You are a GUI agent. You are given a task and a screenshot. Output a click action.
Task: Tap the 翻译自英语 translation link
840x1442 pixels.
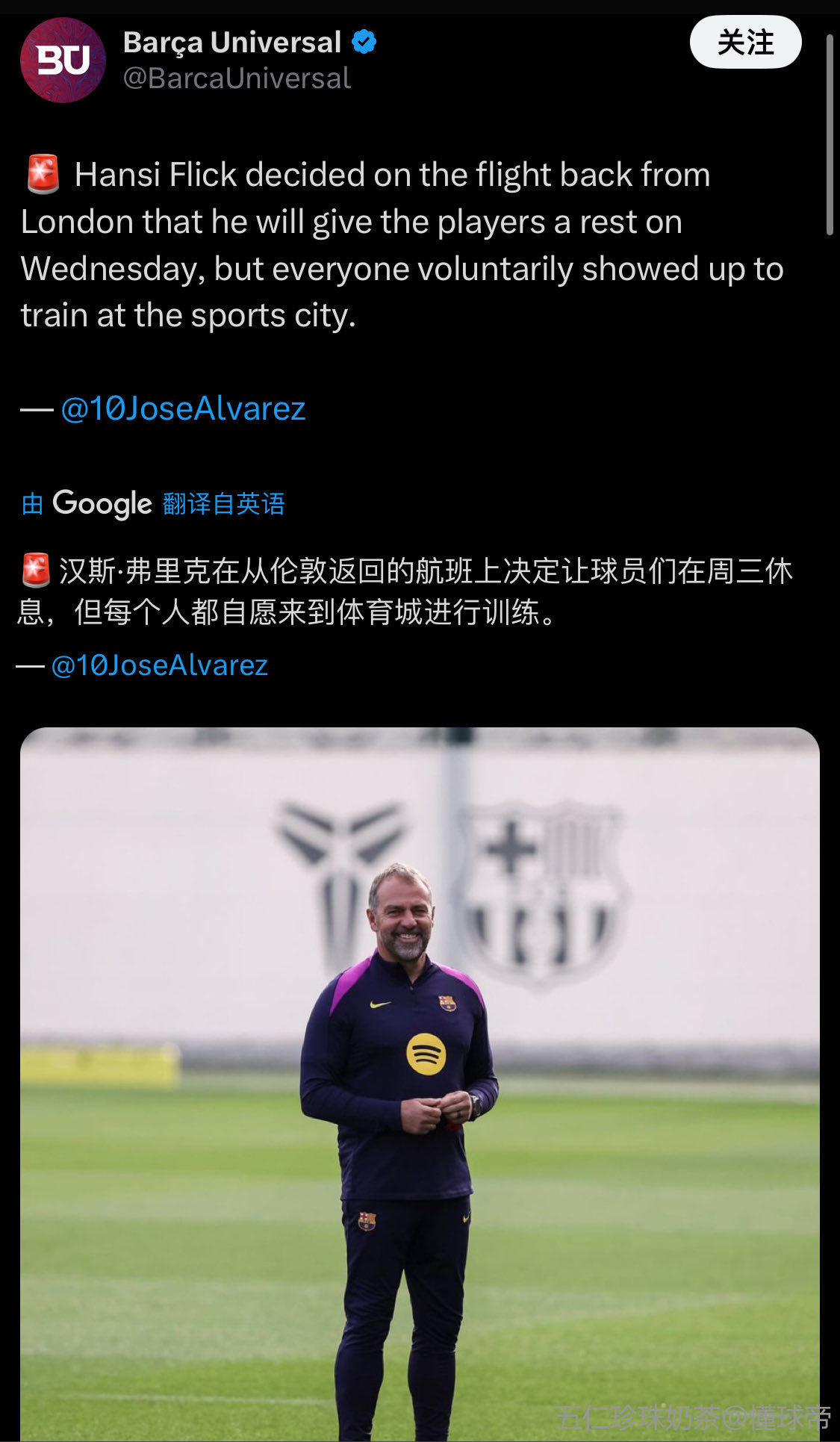click(223, 504)
